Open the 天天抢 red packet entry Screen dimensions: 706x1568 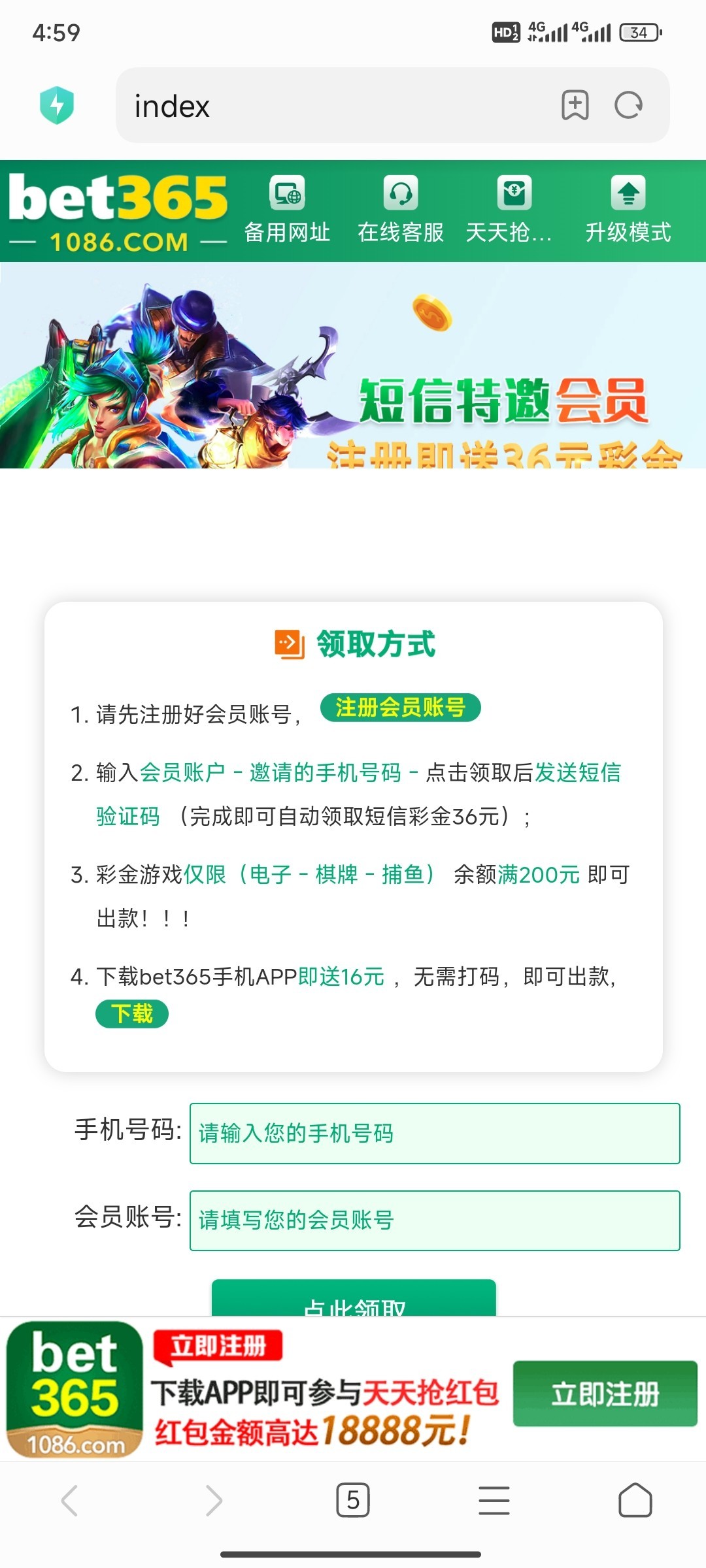514,210
